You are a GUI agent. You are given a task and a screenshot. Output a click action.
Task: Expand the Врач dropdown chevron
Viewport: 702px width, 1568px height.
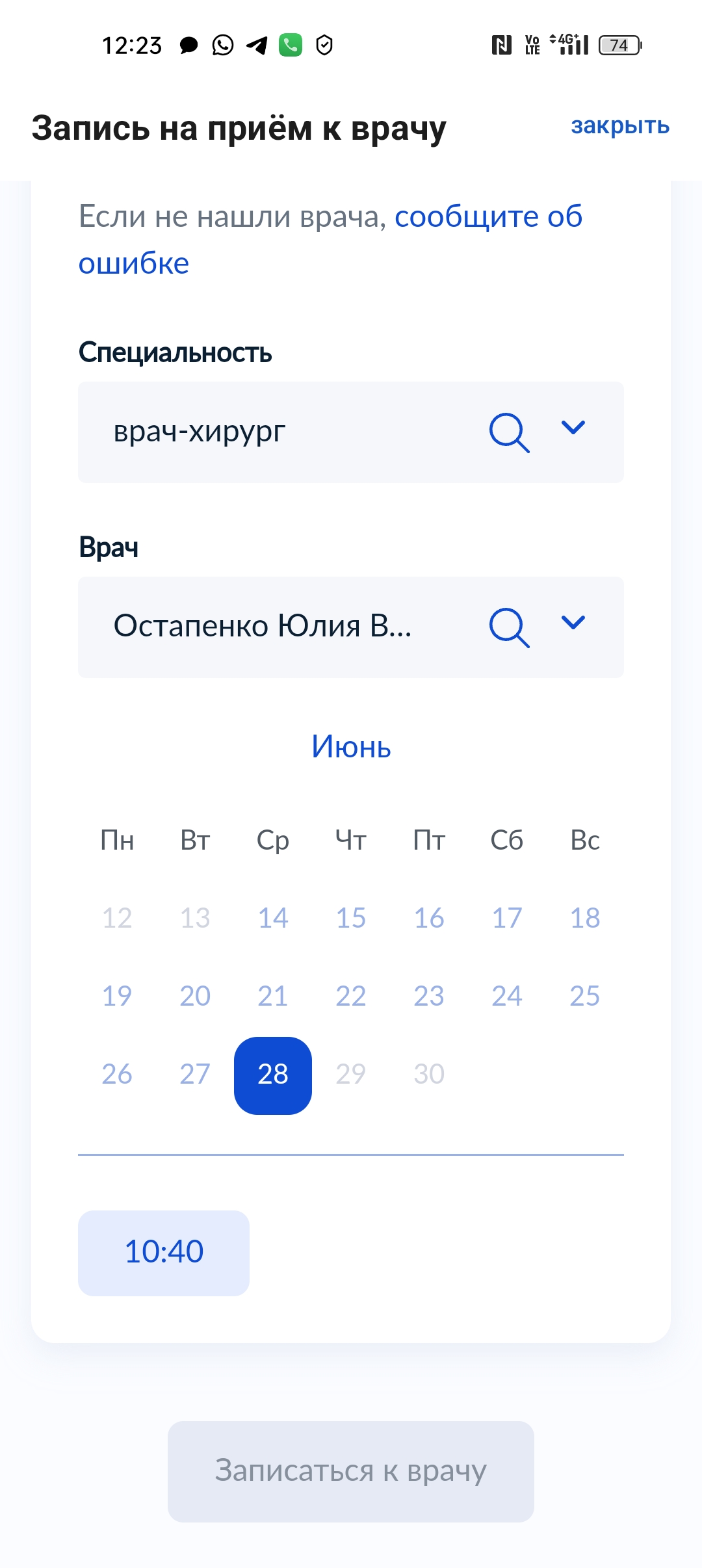tap(573, 623)
